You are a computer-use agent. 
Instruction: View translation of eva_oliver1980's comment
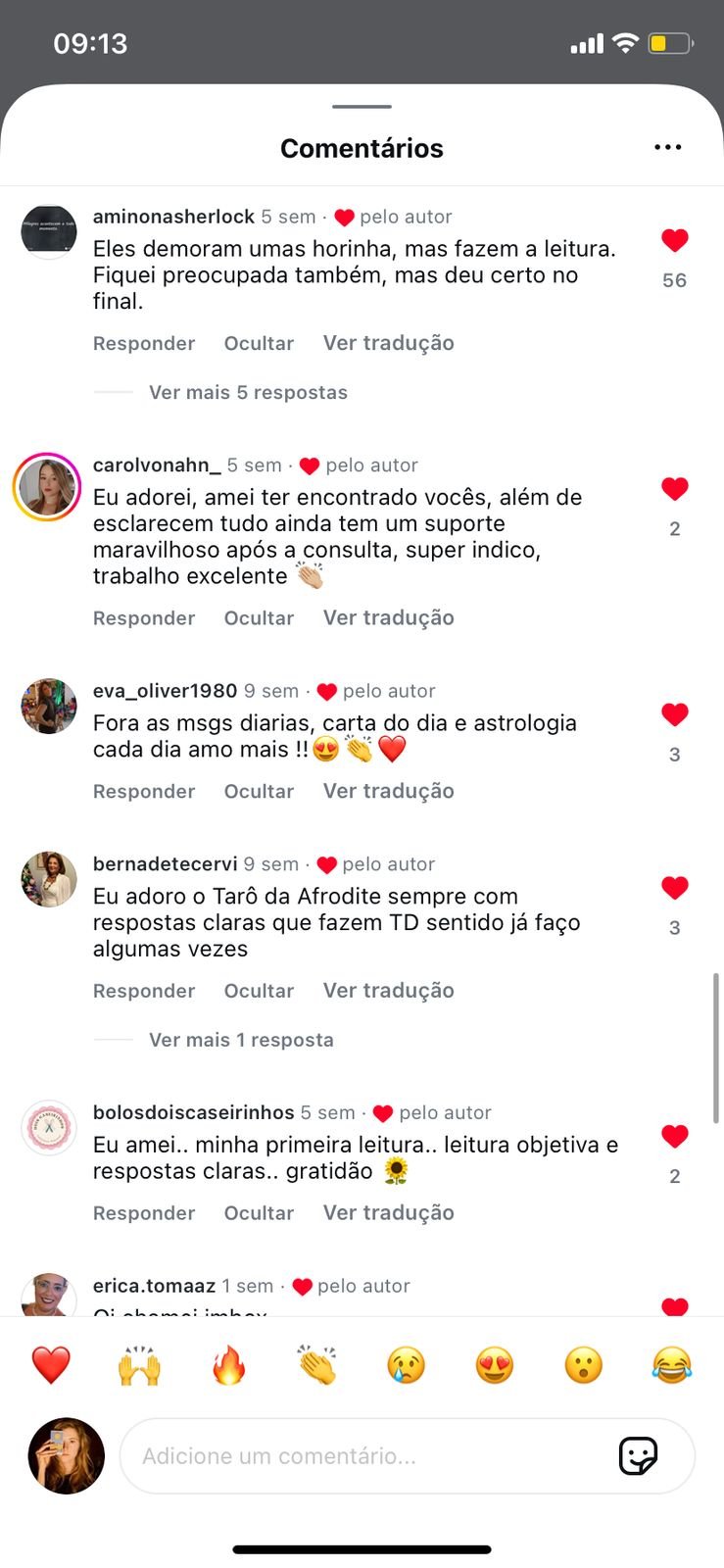tap(388, 792)
